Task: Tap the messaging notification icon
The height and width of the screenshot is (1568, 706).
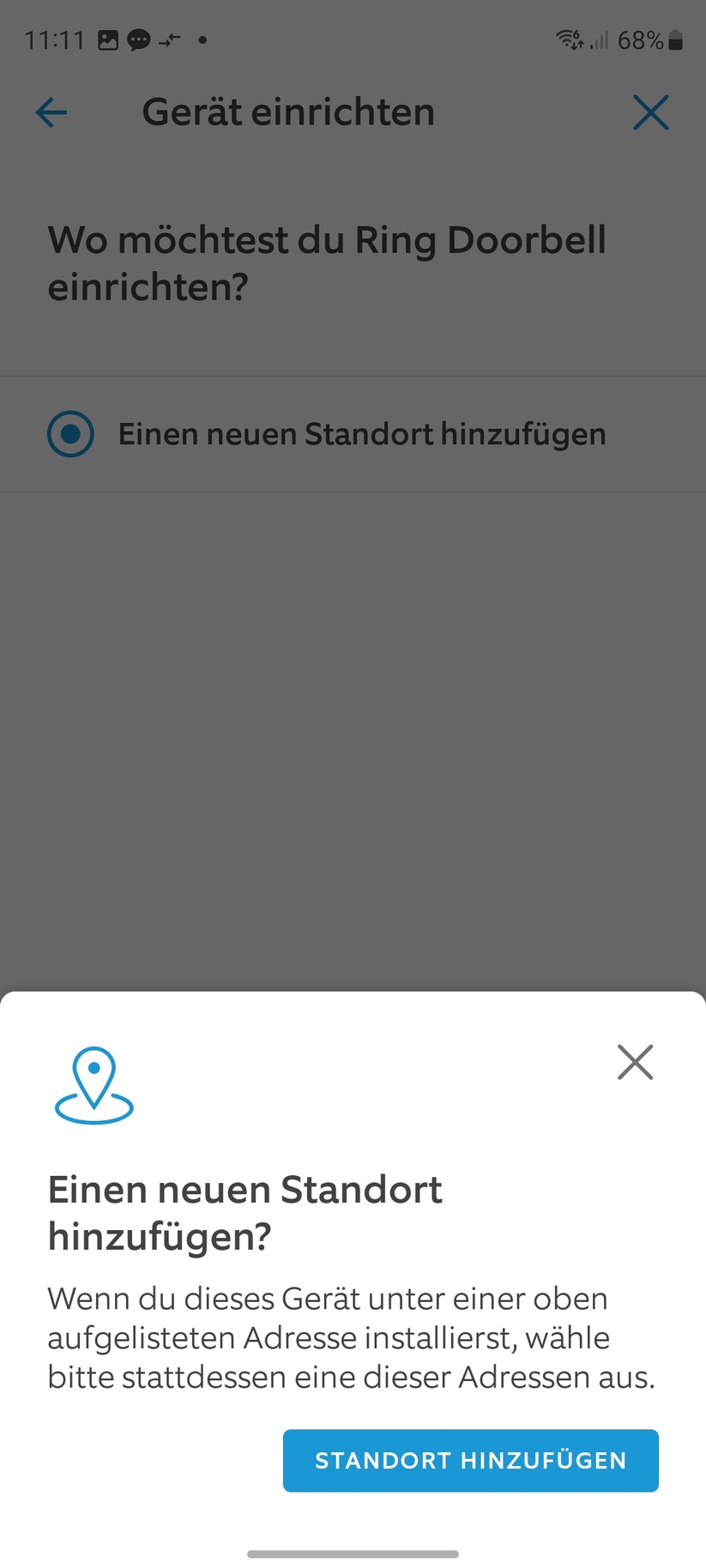Action: (x=140, y=39)
